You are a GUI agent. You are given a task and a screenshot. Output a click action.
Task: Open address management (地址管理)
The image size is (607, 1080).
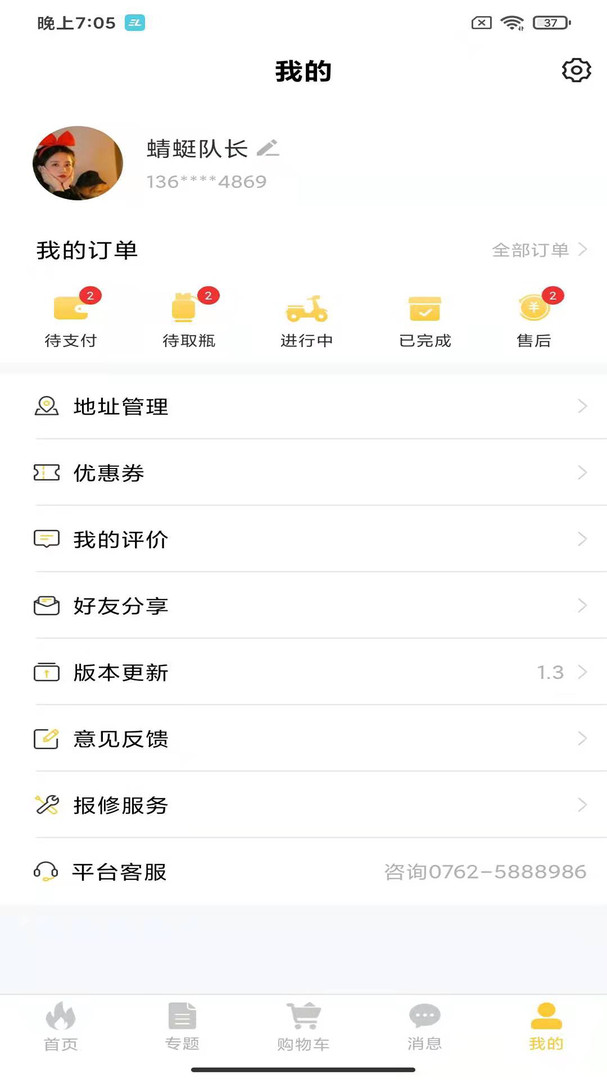point(303,407)
